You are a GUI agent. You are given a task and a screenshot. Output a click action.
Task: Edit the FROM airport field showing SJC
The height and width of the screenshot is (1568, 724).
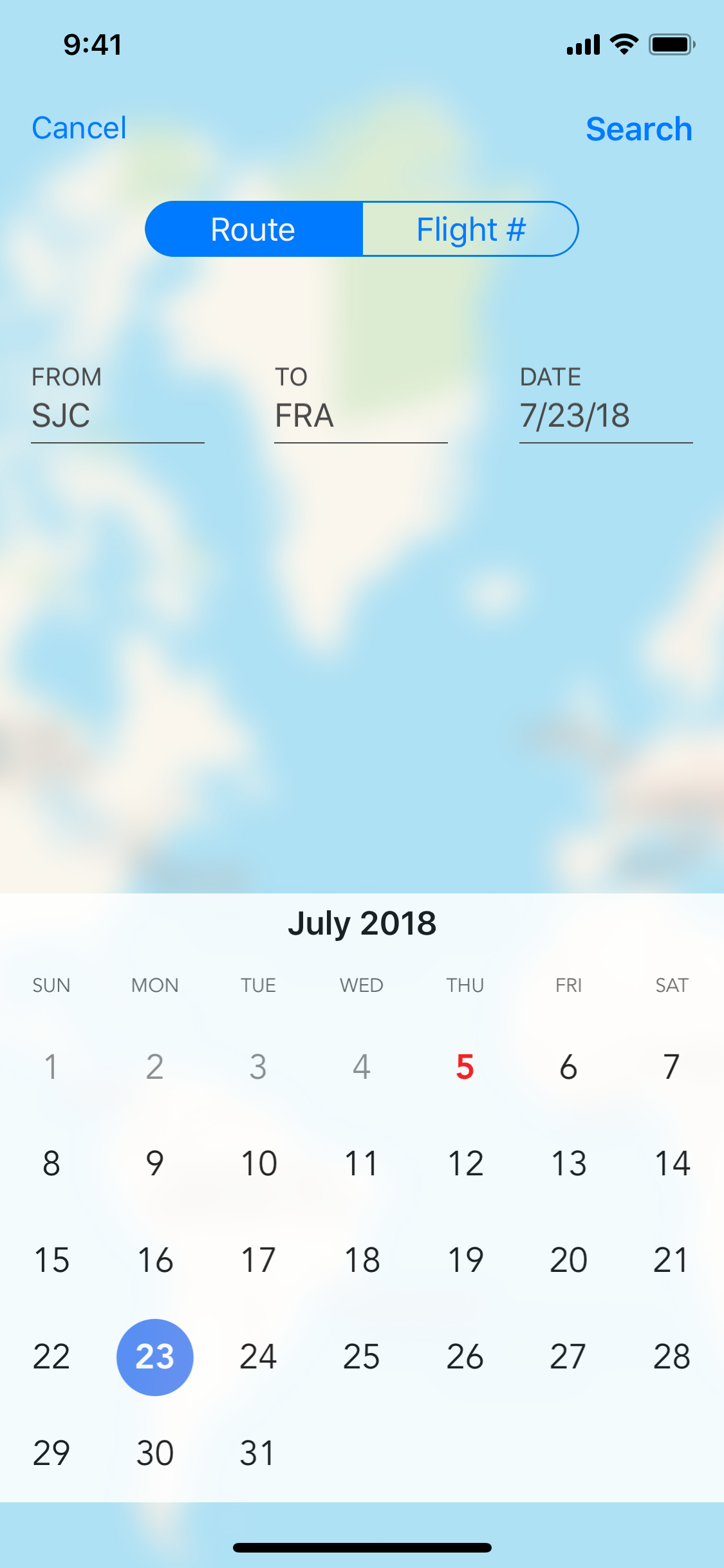coord(118,415)
